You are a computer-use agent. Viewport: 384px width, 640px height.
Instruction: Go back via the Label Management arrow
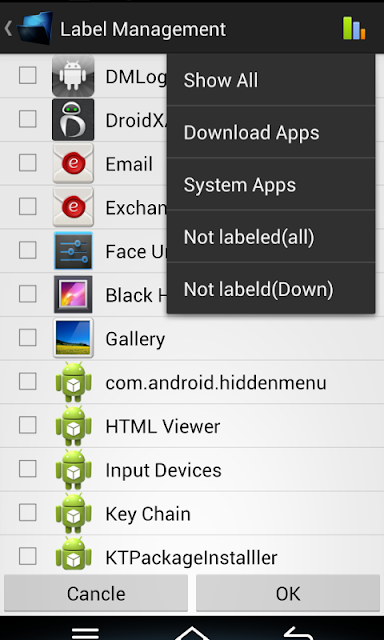click(8, 29)
